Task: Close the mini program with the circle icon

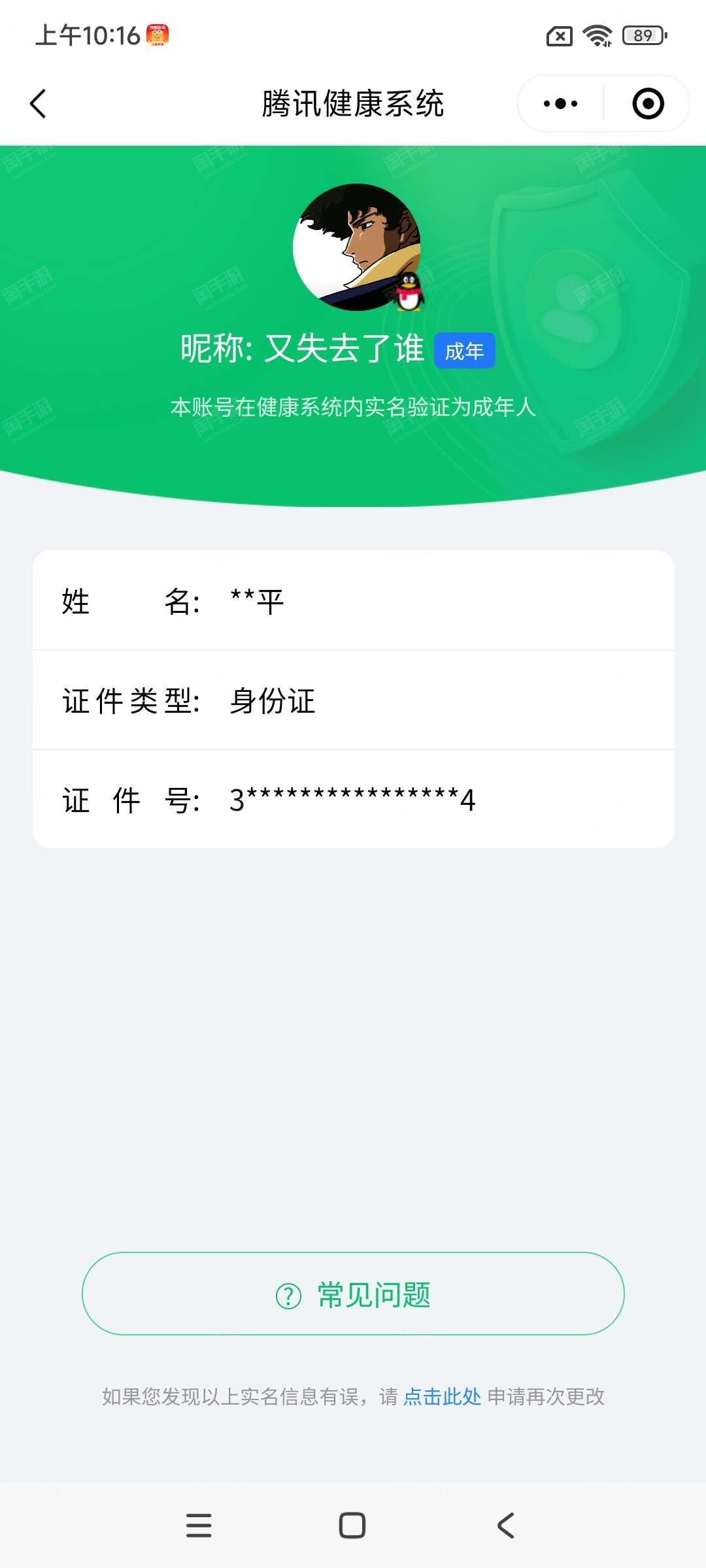Action: (x=648, y=104)
